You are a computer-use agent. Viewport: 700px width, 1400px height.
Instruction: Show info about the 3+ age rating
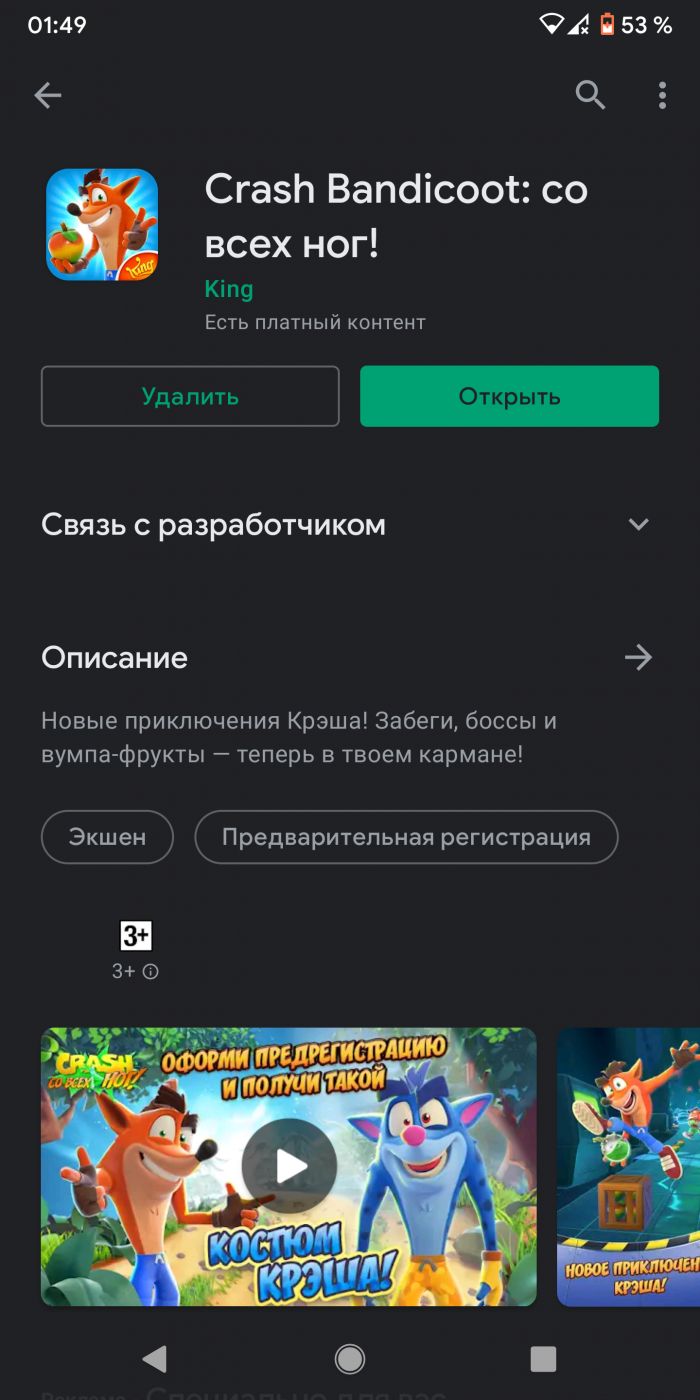click(x=151, y=971)
